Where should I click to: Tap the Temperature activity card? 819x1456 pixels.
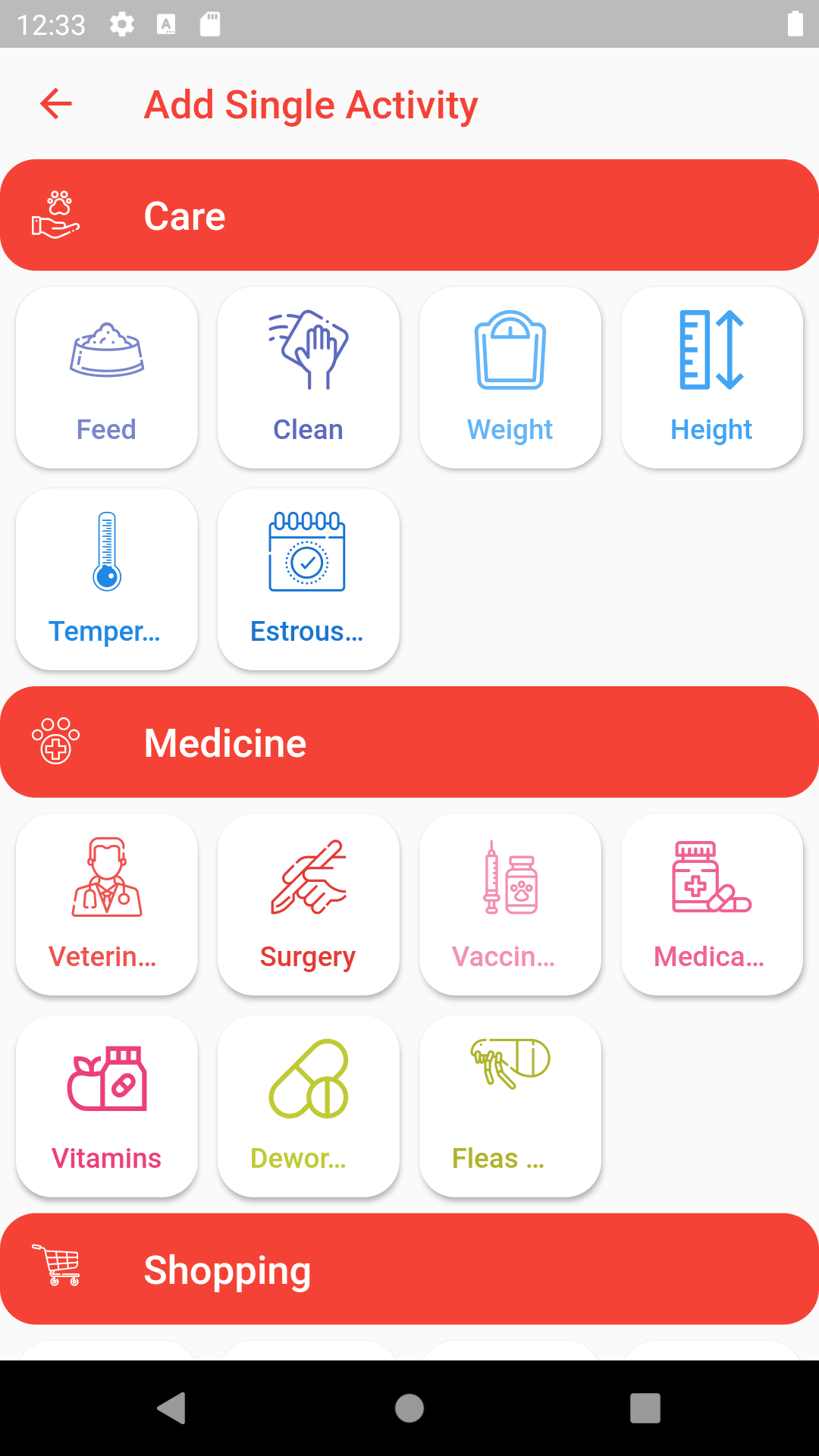pos(107,579)
